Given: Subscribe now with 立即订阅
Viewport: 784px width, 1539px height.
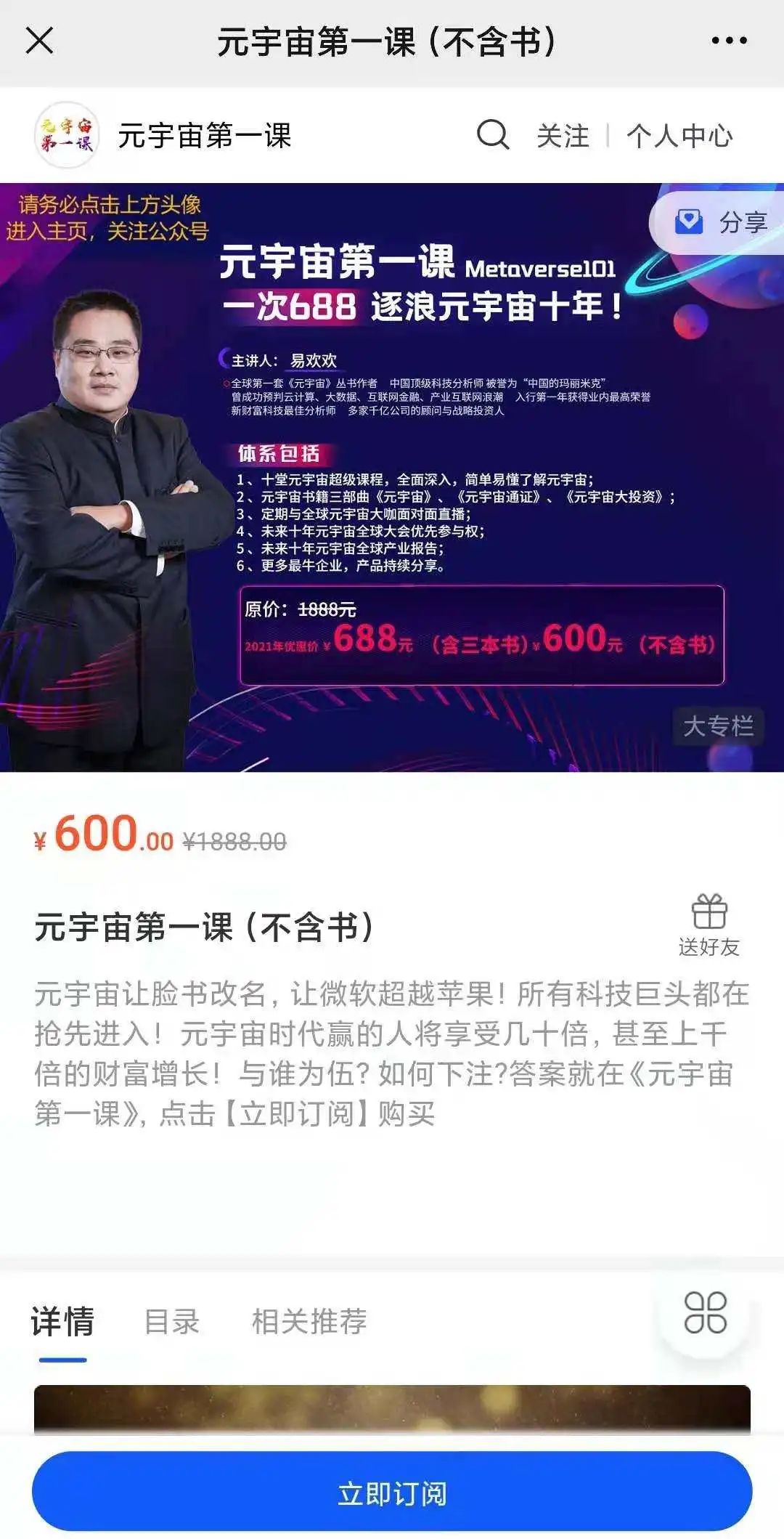Looking at the screenshot, I should (x=392, y=1493).
